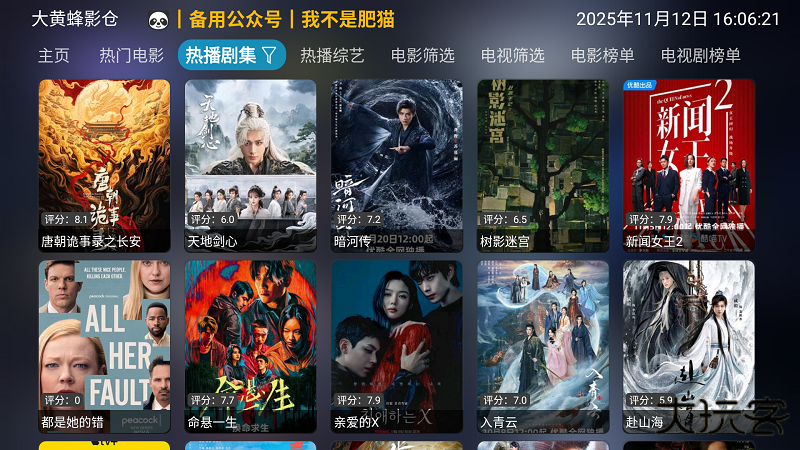Open the 赴山海 series card
This screenshot has height=450, width=800.
click(x=688, y=346)
